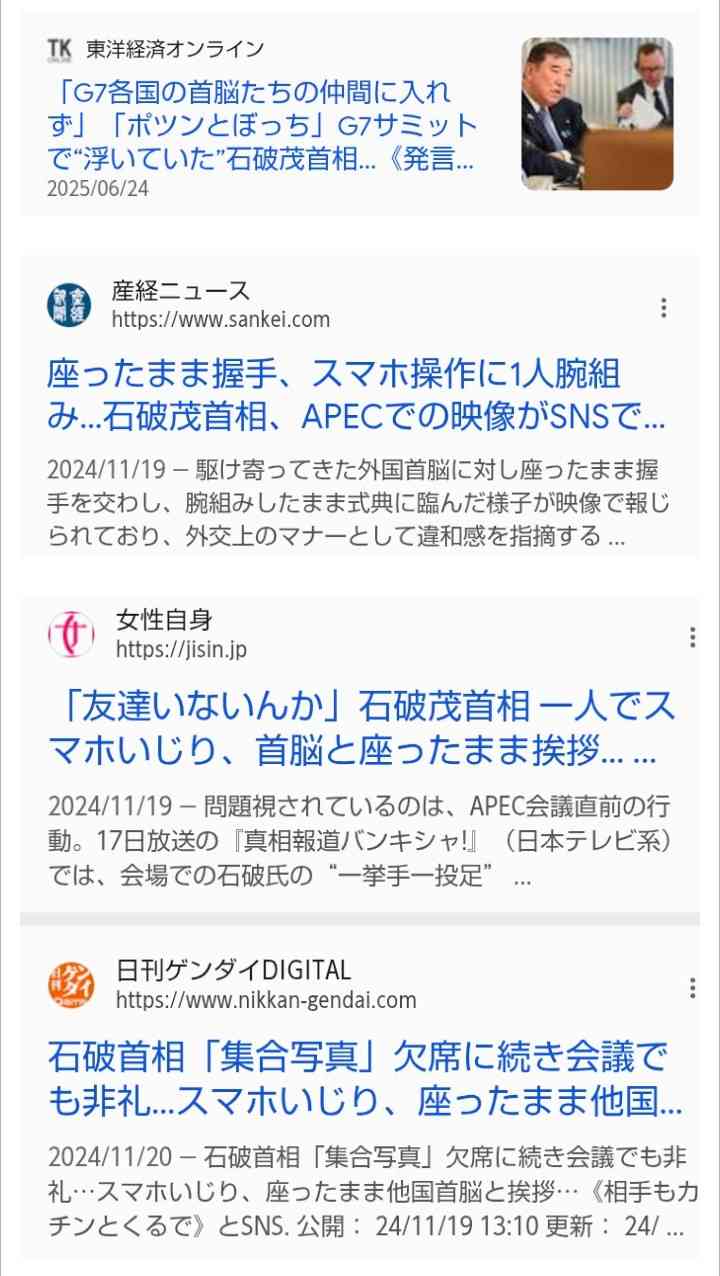Open the 座ったまま握手 APEC article headline
Screen dimensions: 720x1276
tap(360, 390)
